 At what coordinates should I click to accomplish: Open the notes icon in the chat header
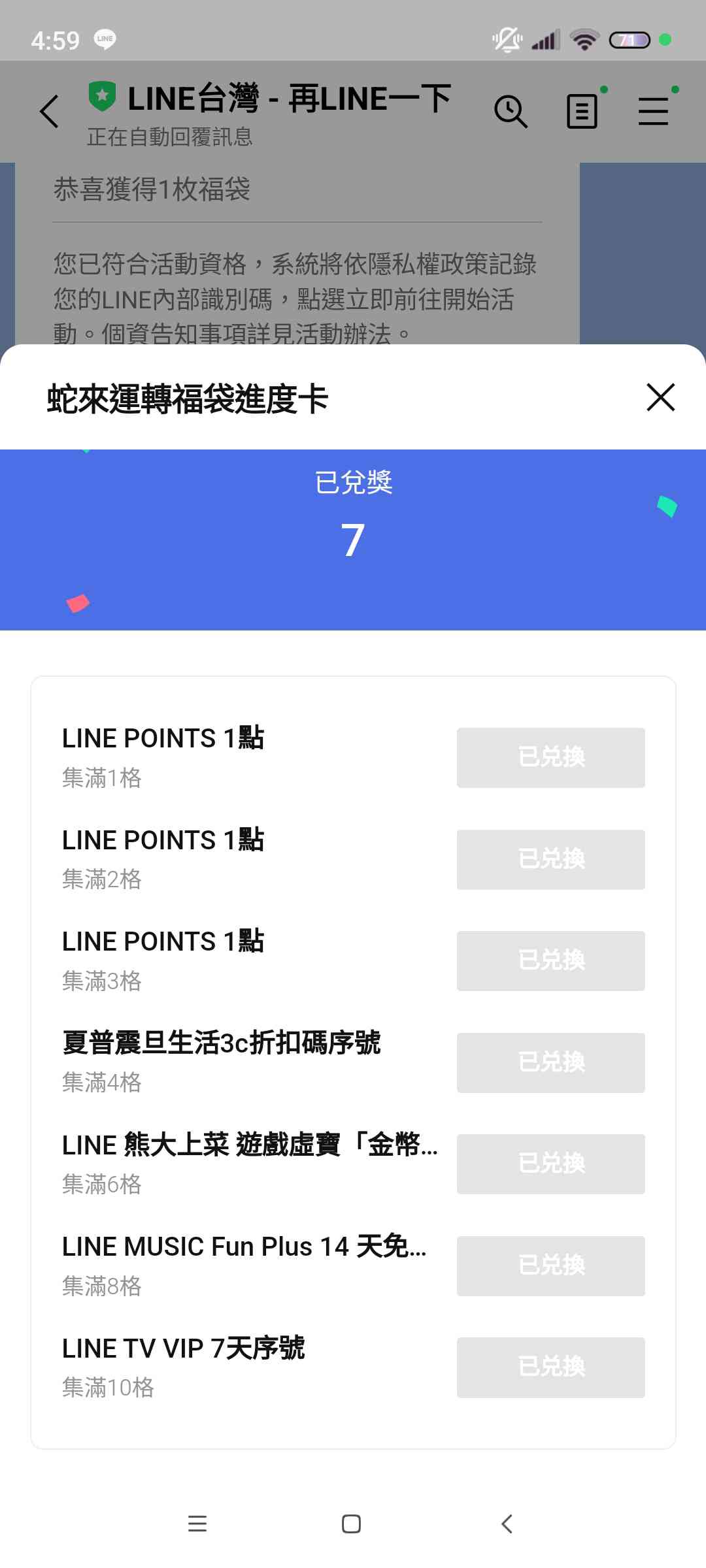582,111
